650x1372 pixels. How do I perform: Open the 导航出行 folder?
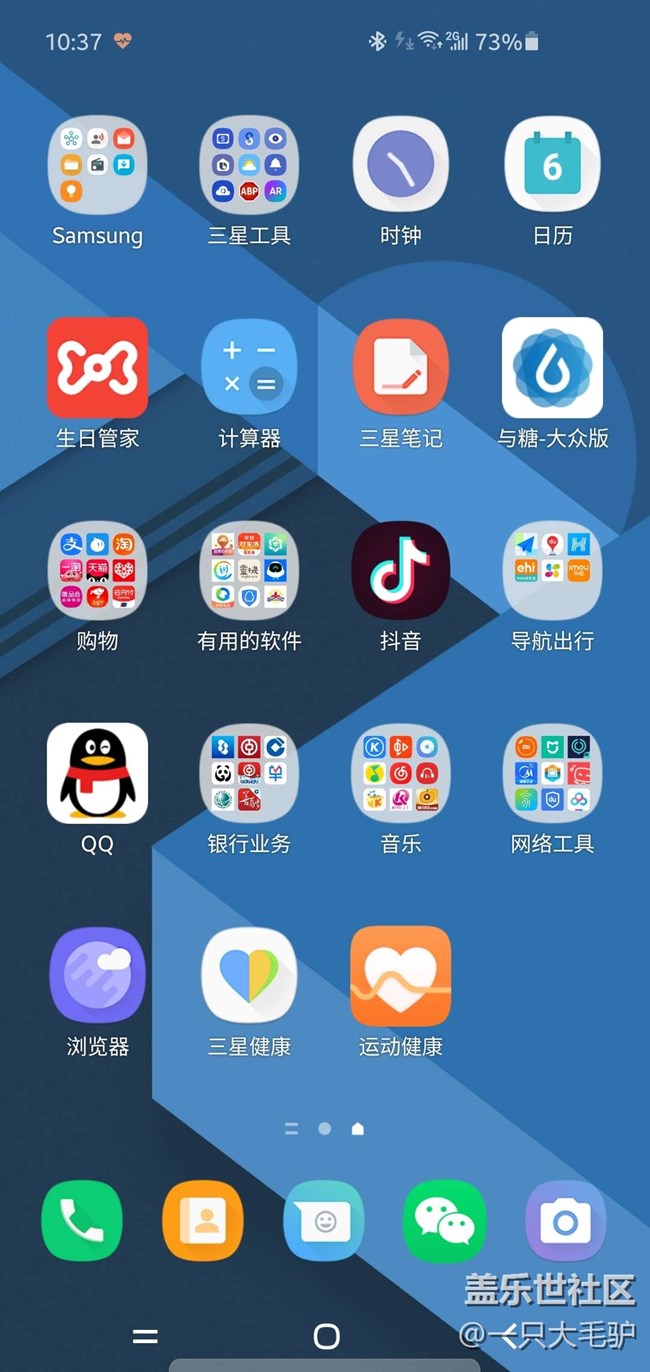click(x=552, y=571)
